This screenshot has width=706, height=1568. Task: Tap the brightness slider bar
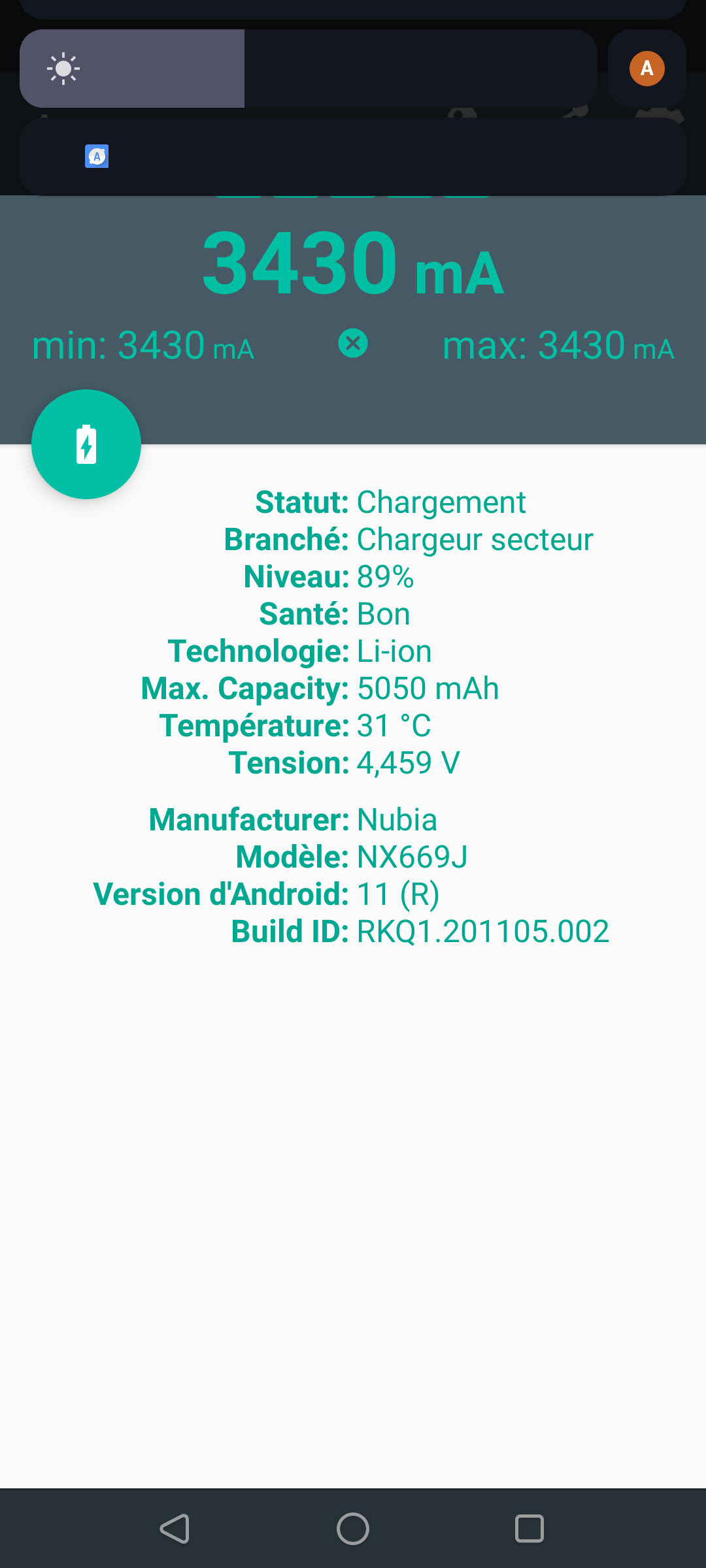(x=308, y=69)
